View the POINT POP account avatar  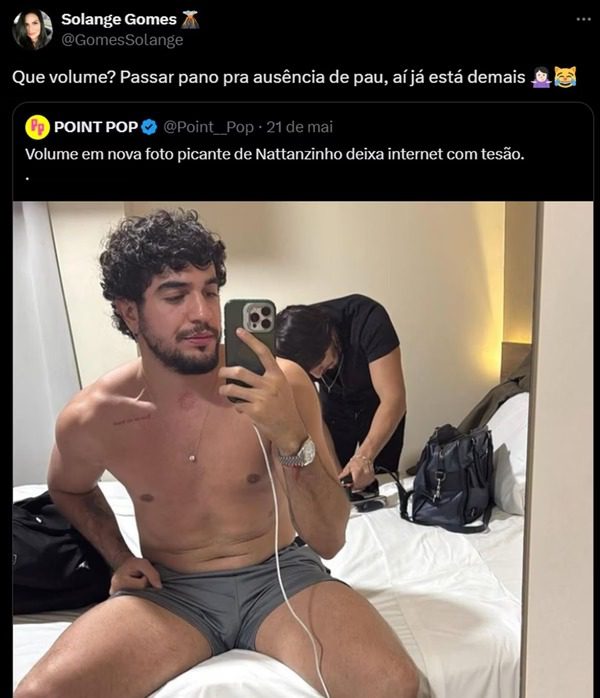tap(37, 127)
